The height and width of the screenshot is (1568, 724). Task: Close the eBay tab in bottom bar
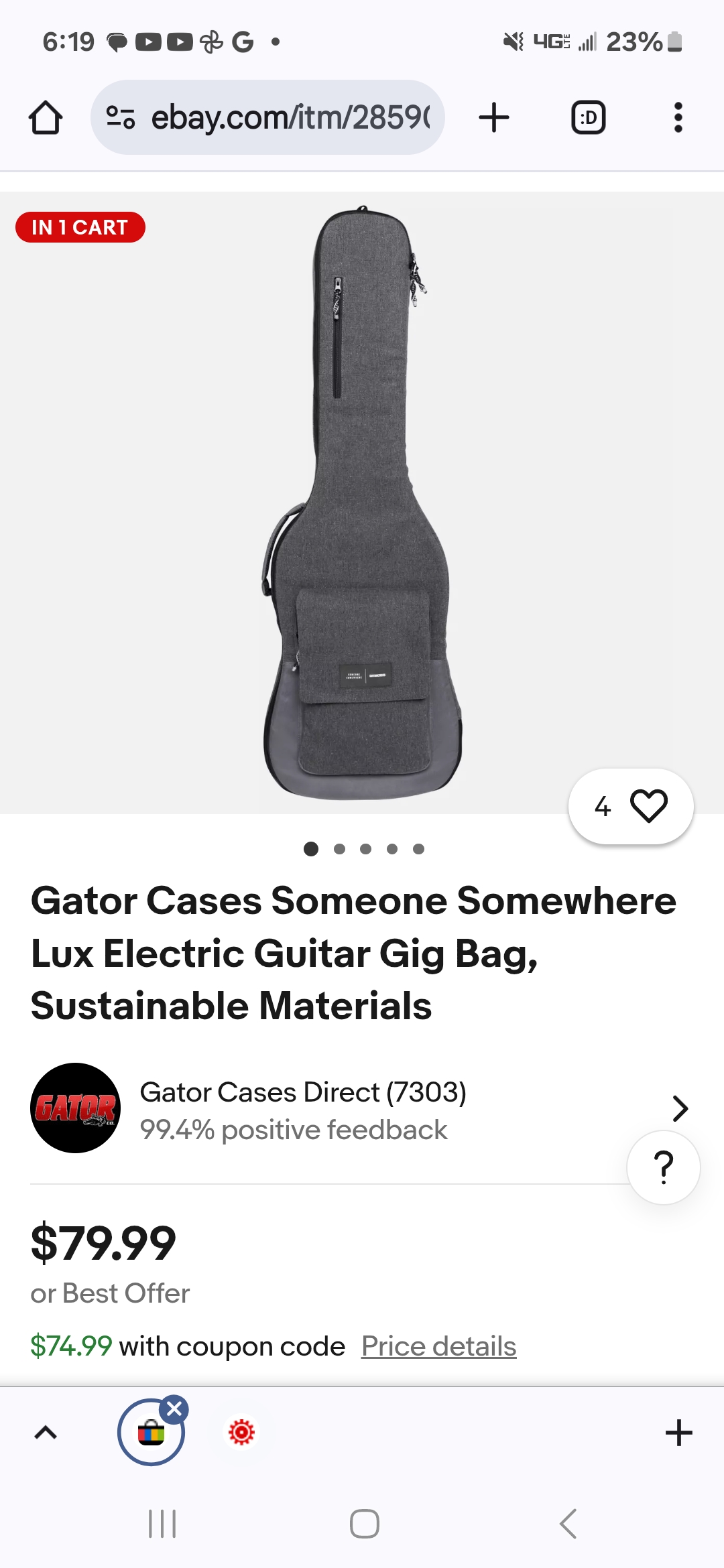174,1409
